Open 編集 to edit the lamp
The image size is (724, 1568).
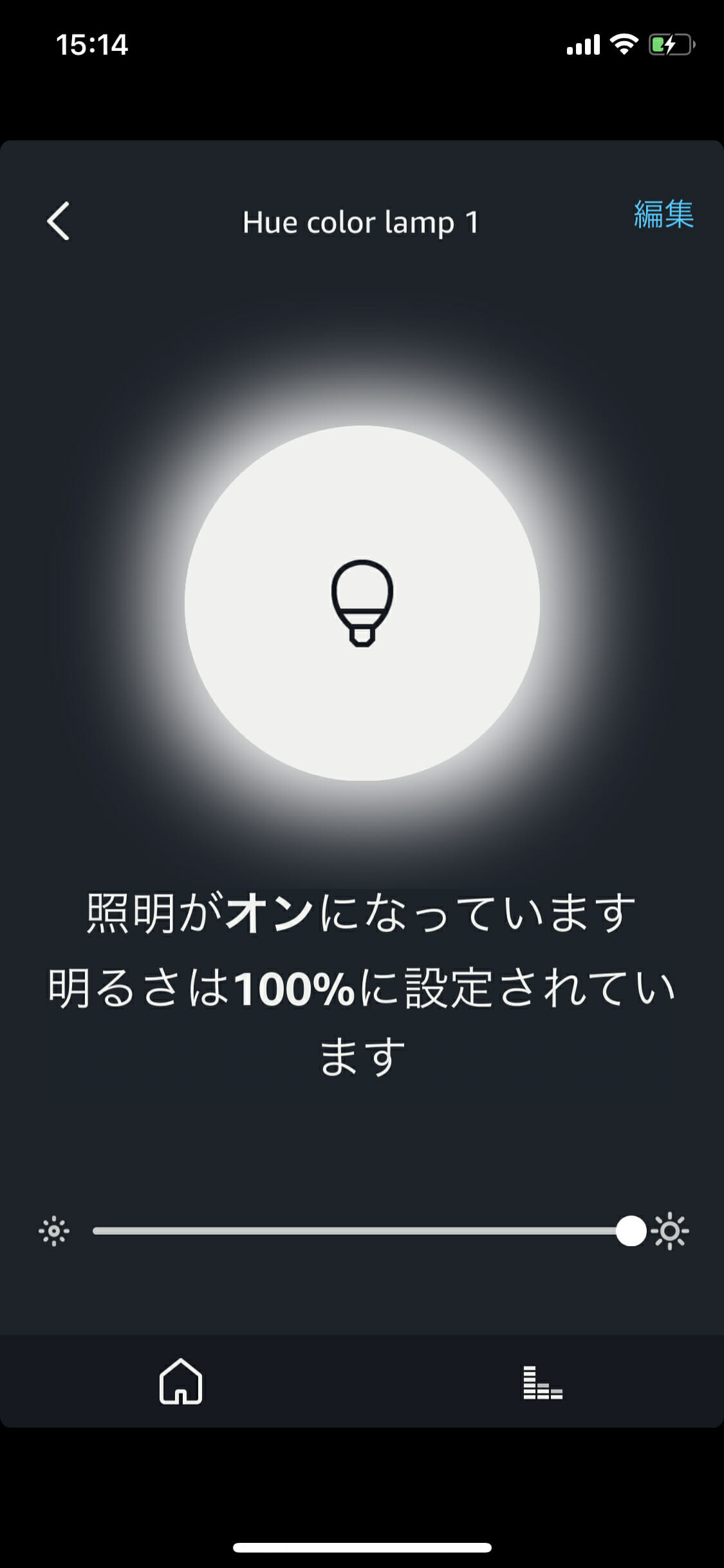click(x=664, y=214)
